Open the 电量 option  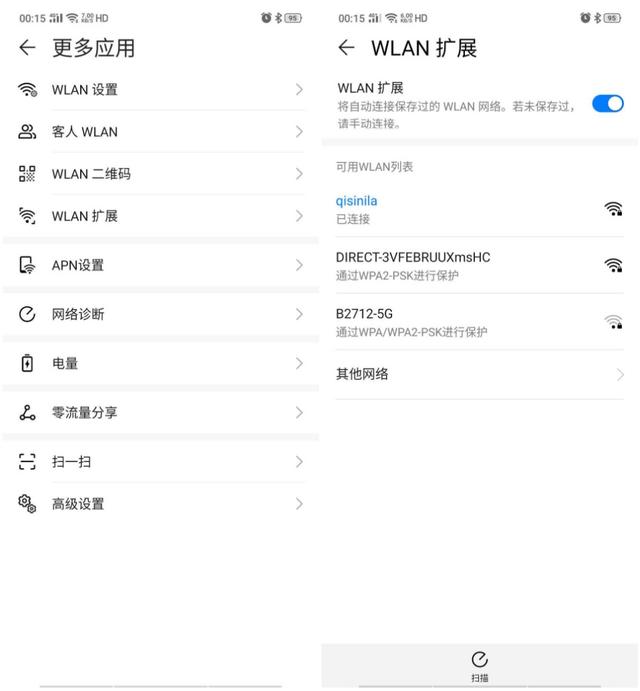(160, 363)
